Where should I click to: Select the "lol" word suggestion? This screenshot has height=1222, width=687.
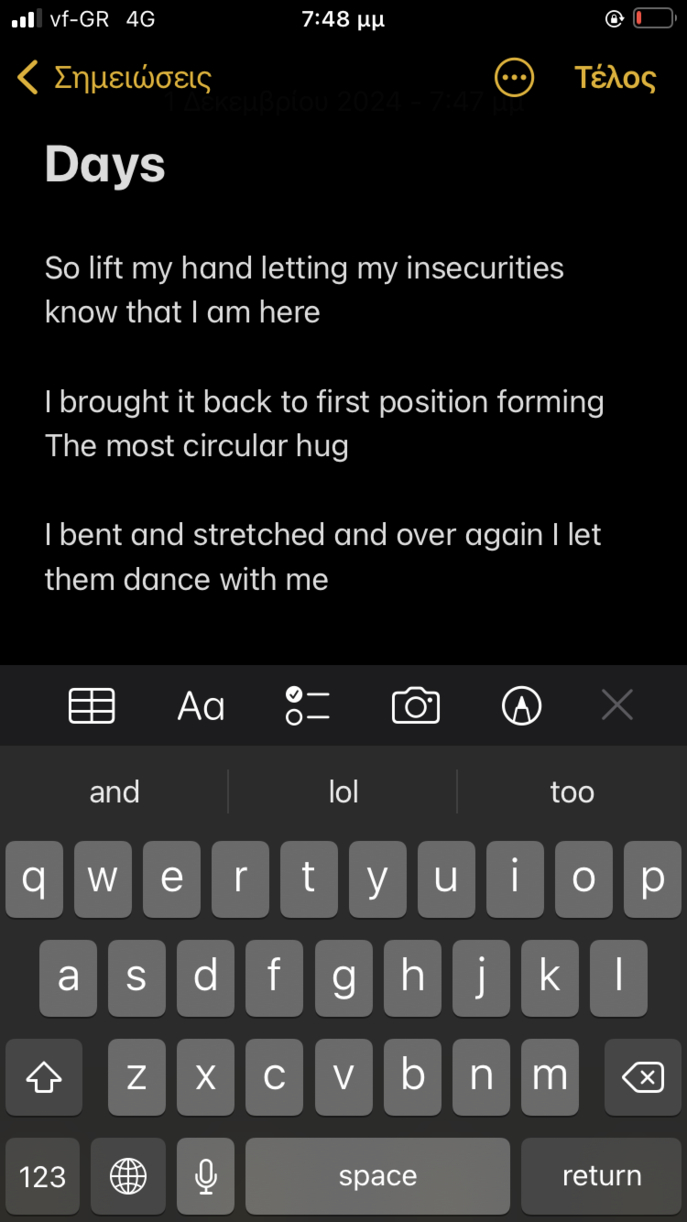(x=343, y=792)
